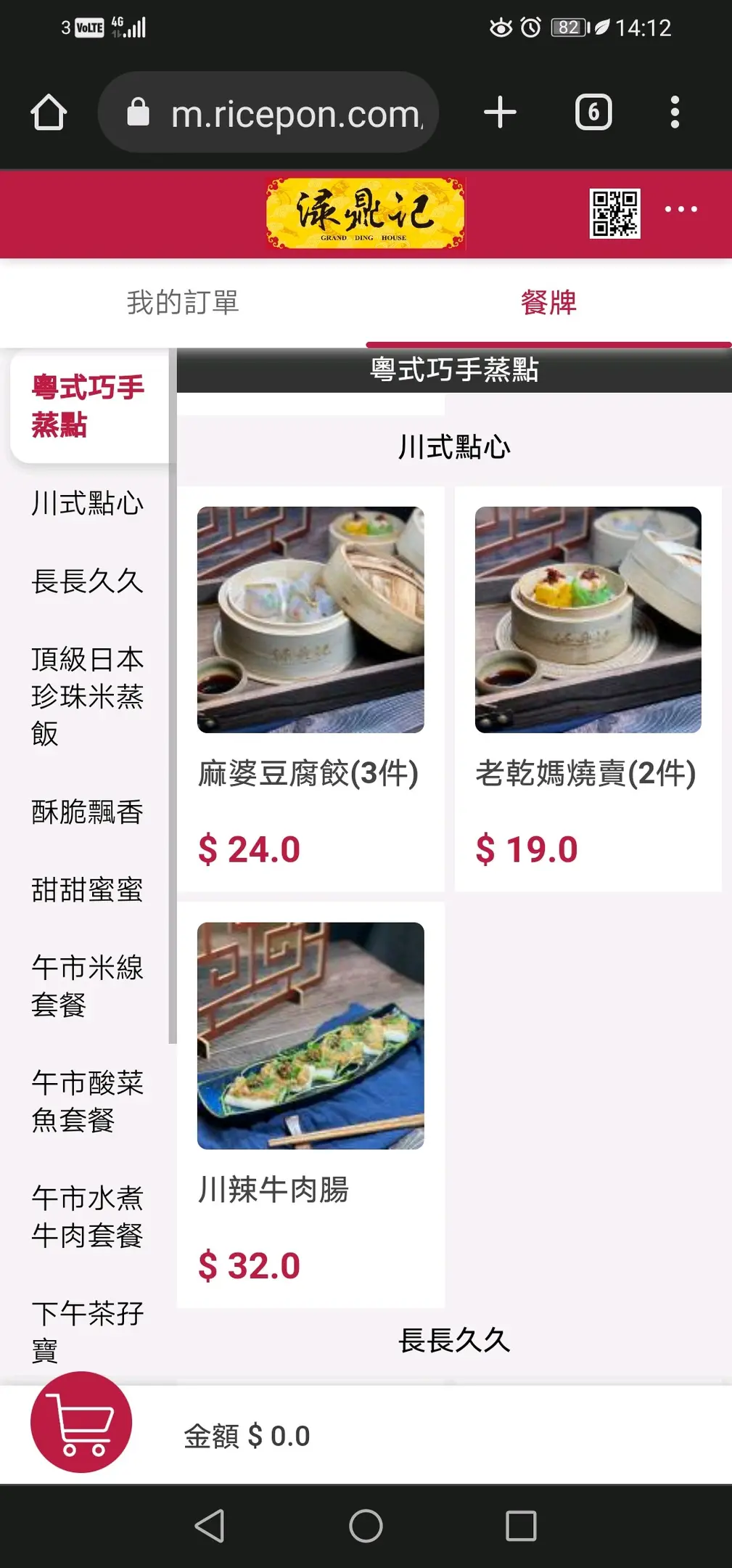Open the three-dot menu in red header

point(681,209)
